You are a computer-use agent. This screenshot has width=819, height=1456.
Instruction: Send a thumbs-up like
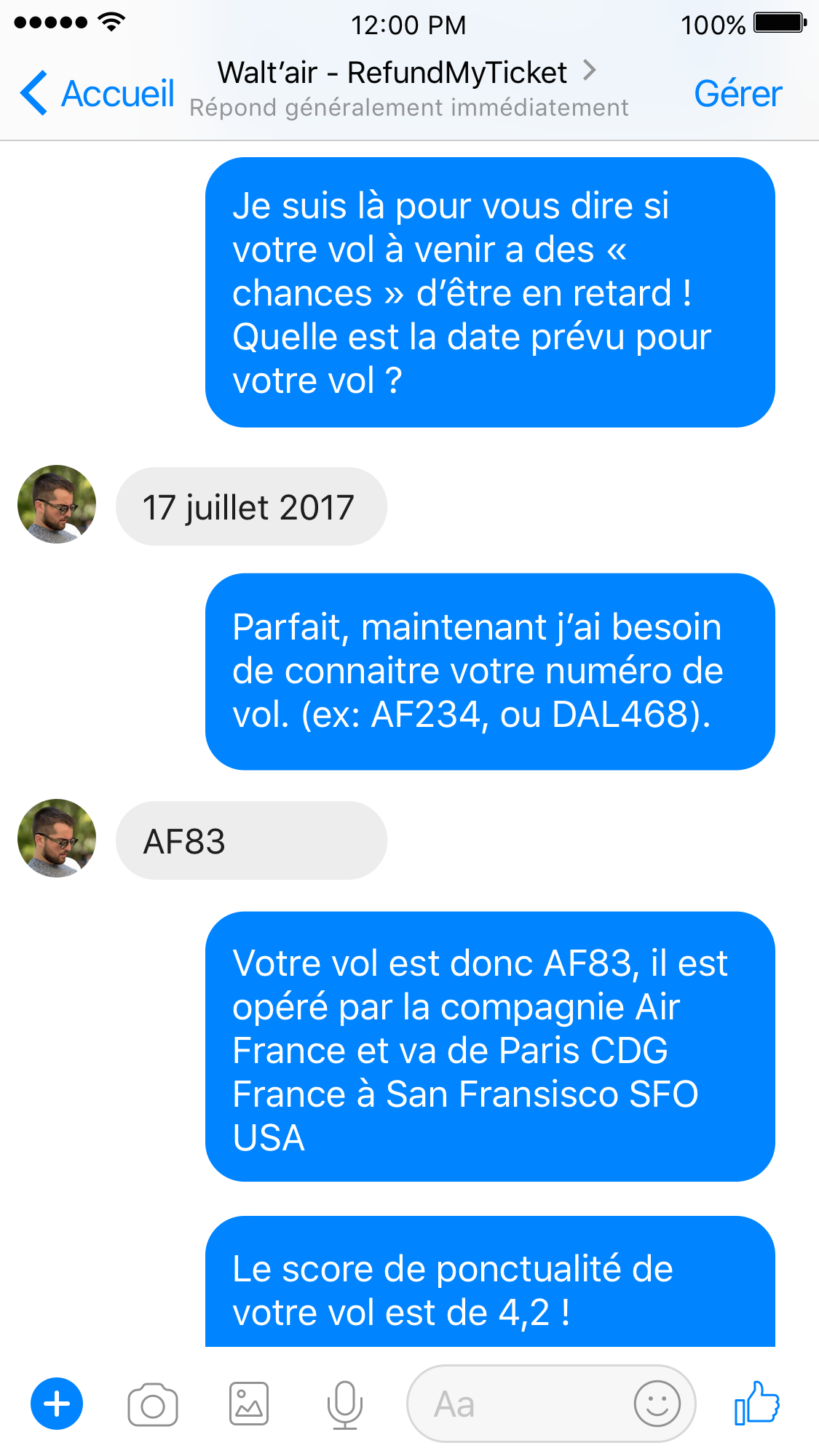click(757, 1403)
